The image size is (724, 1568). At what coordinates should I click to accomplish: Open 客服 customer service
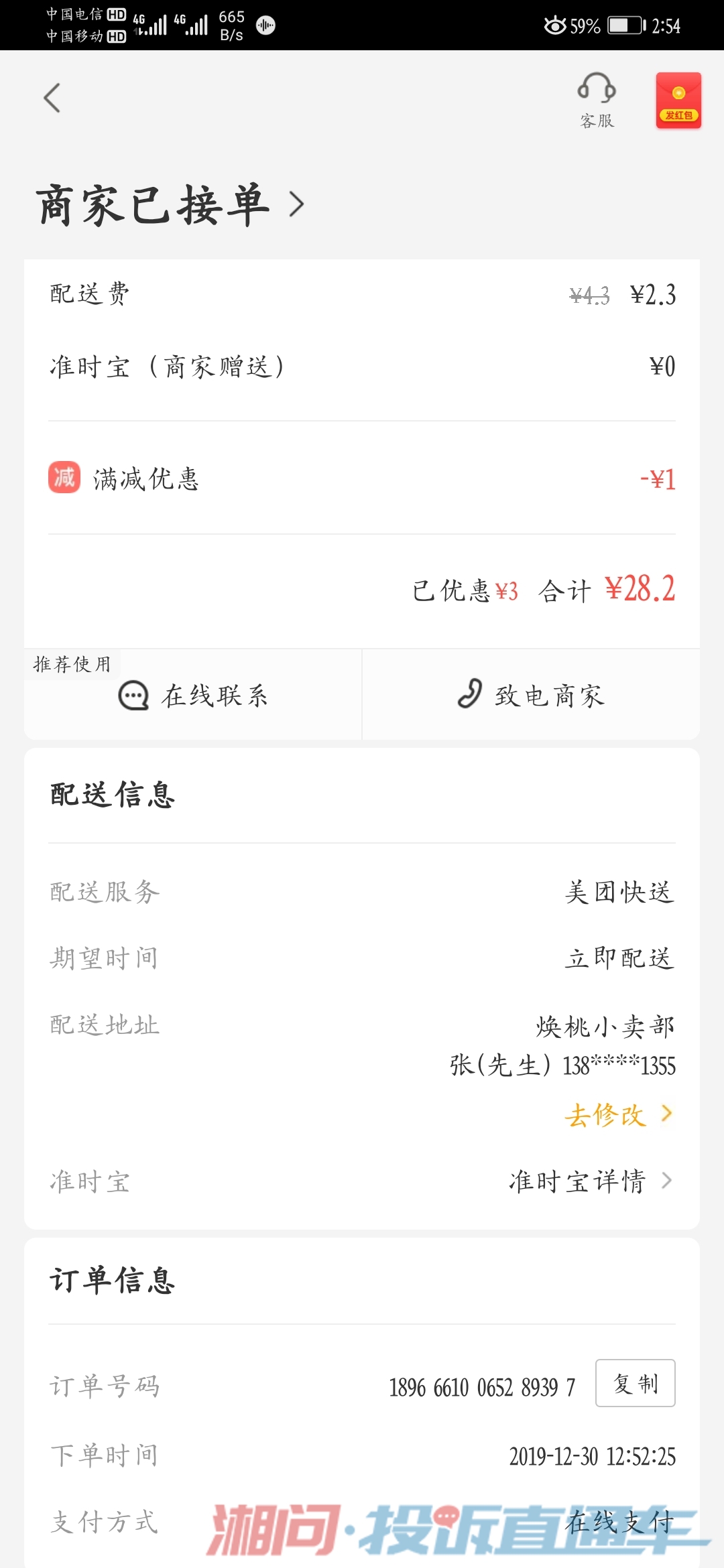coord(597,101)
